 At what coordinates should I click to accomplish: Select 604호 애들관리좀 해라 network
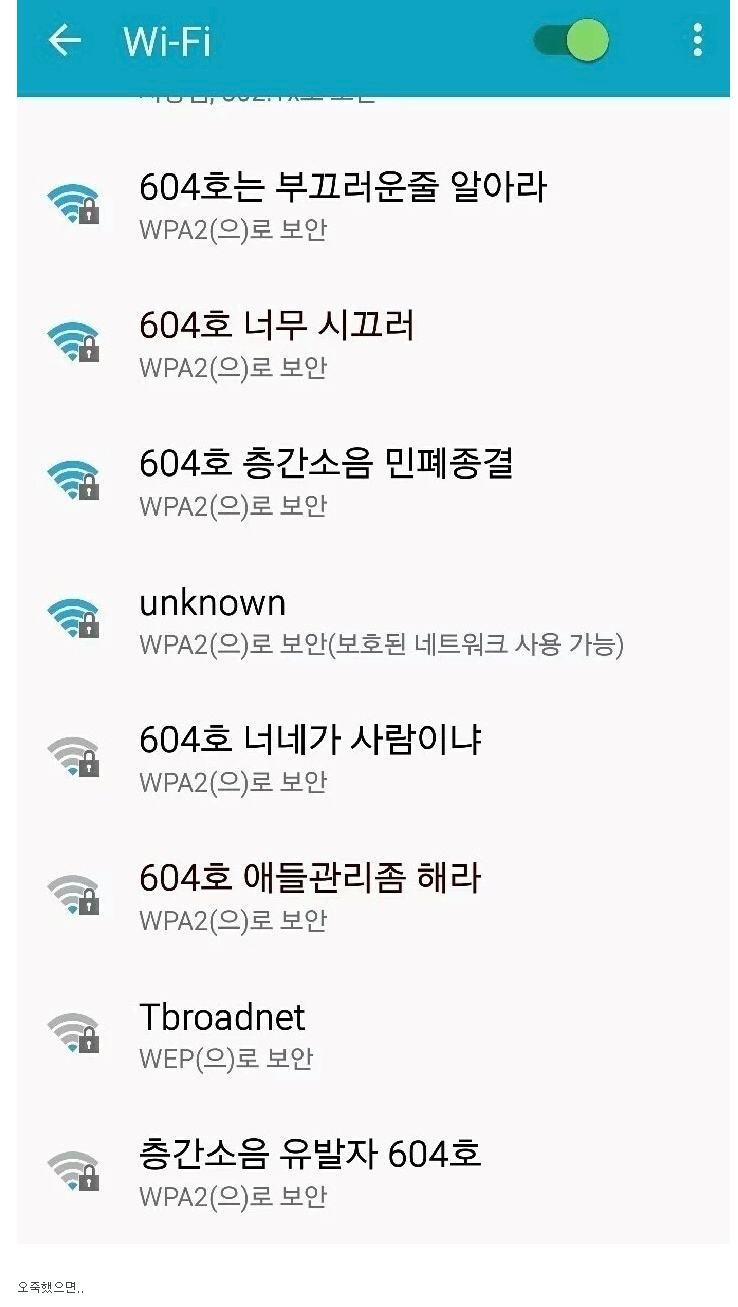click(310, 895)
